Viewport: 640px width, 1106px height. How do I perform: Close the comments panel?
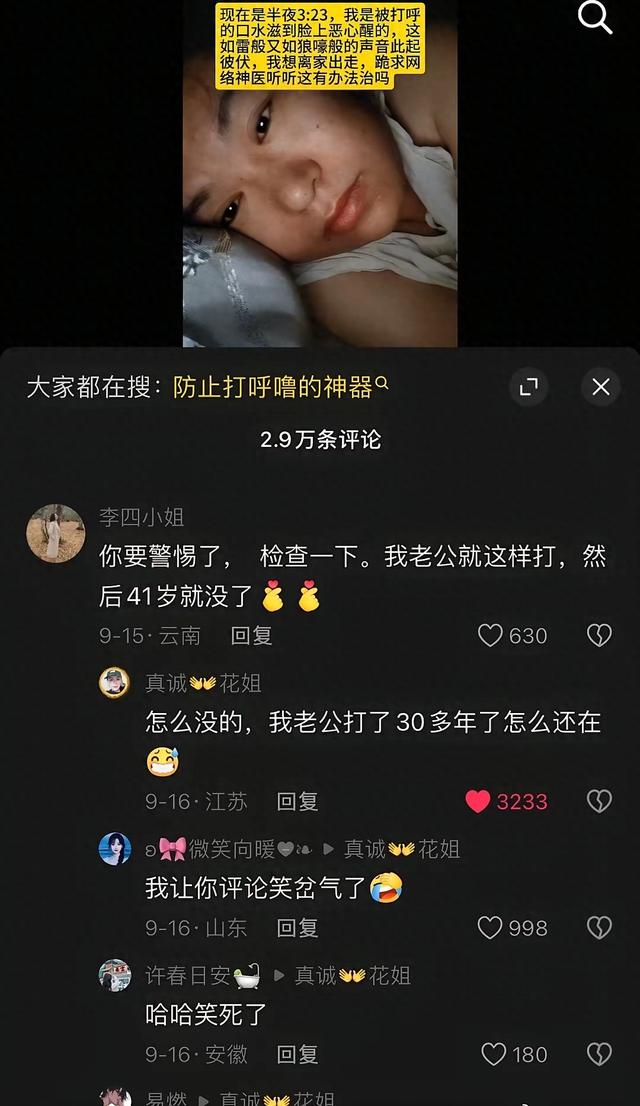600,387
